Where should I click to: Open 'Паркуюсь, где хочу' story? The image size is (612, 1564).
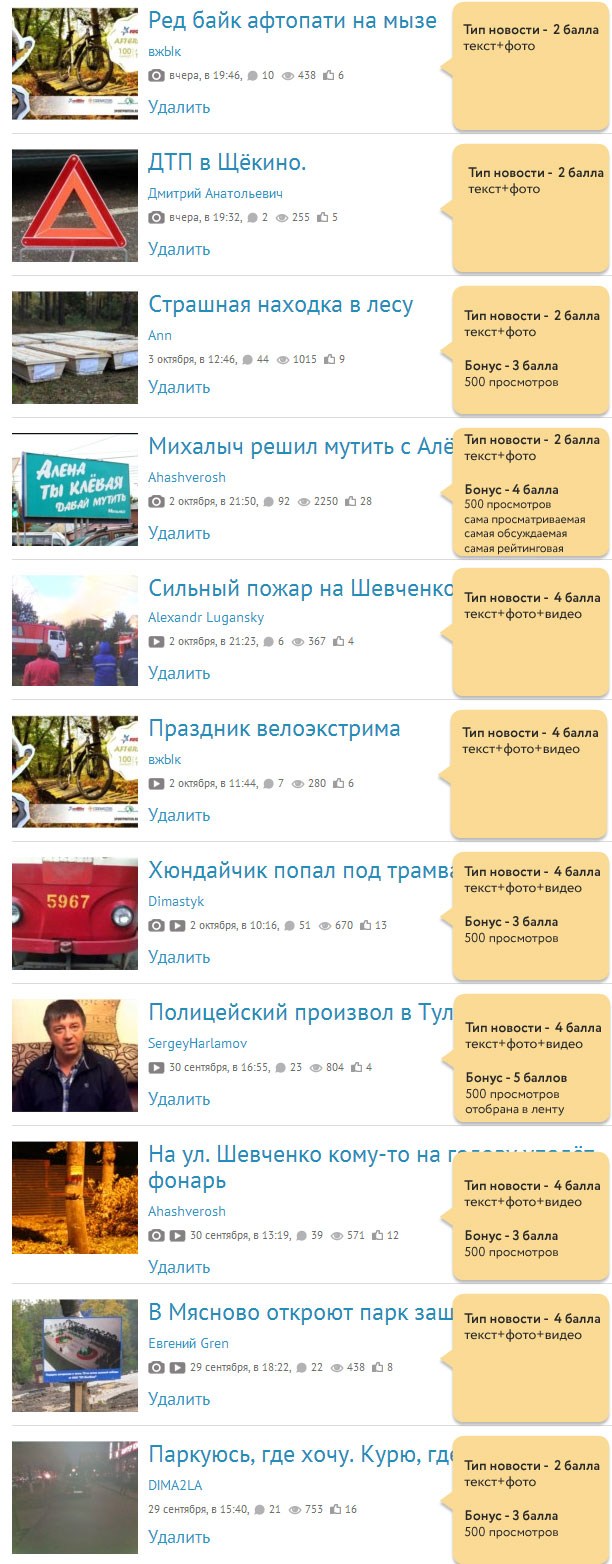tap(300, 1454)
